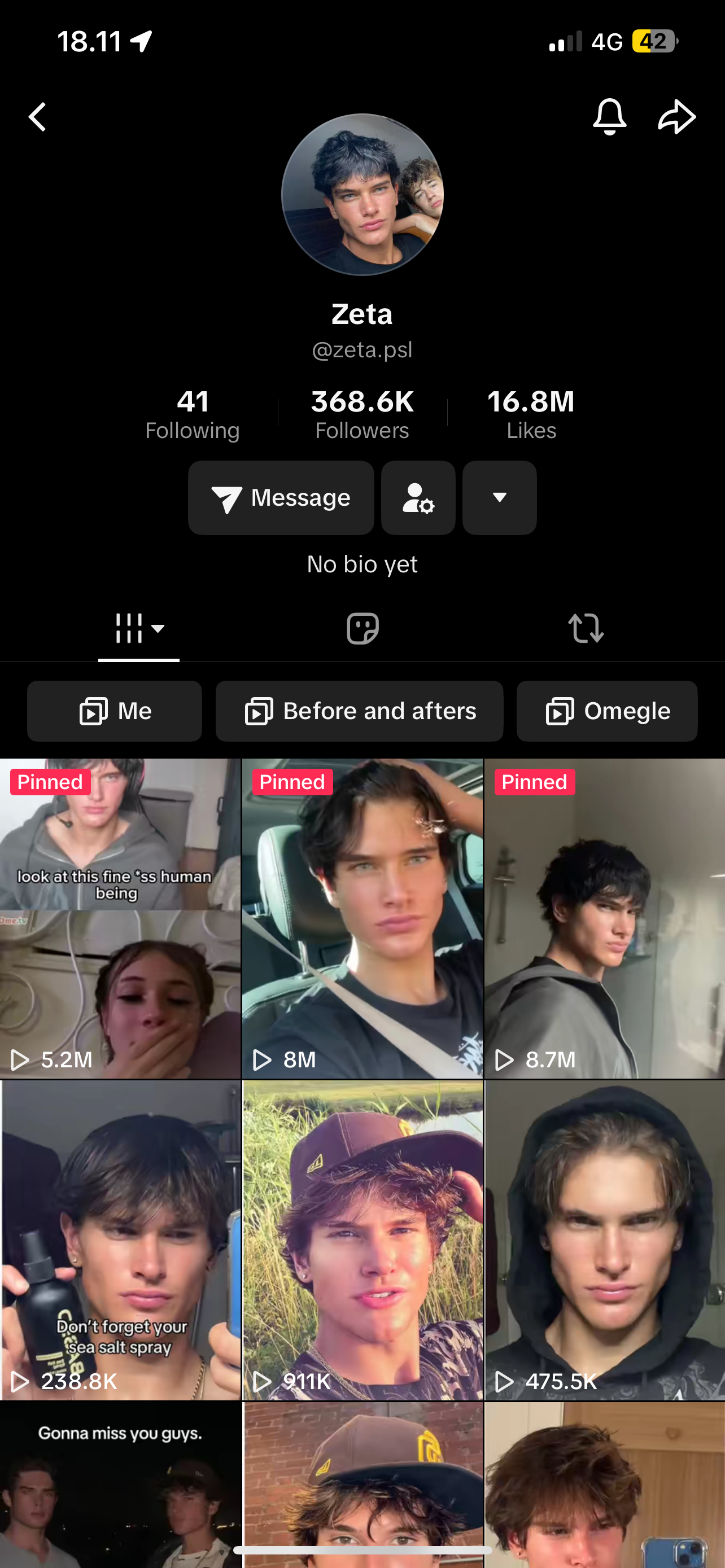Open the Omegle playlist
This screenshot has height=1568, width=725.
(607, 711)
